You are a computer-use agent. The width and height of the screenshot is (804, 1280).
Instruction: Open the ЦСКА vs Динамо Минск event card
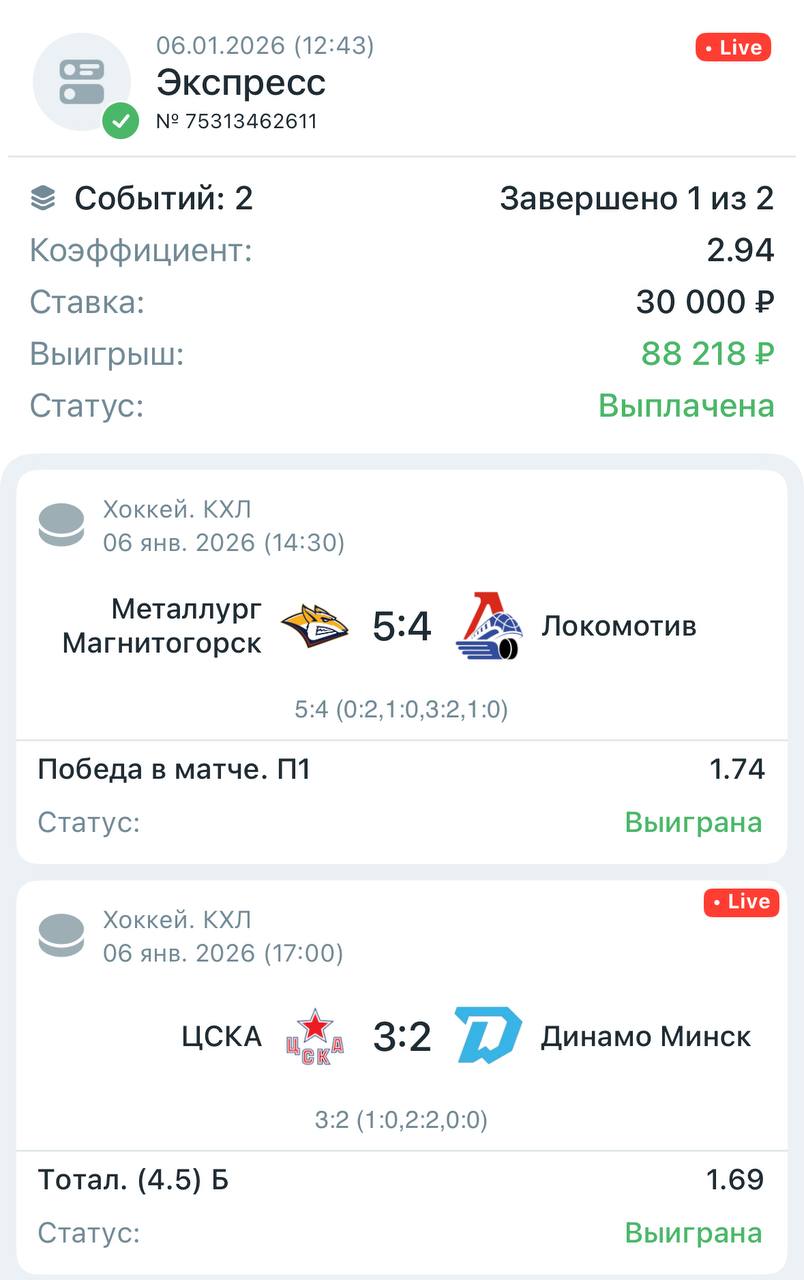401,1037
